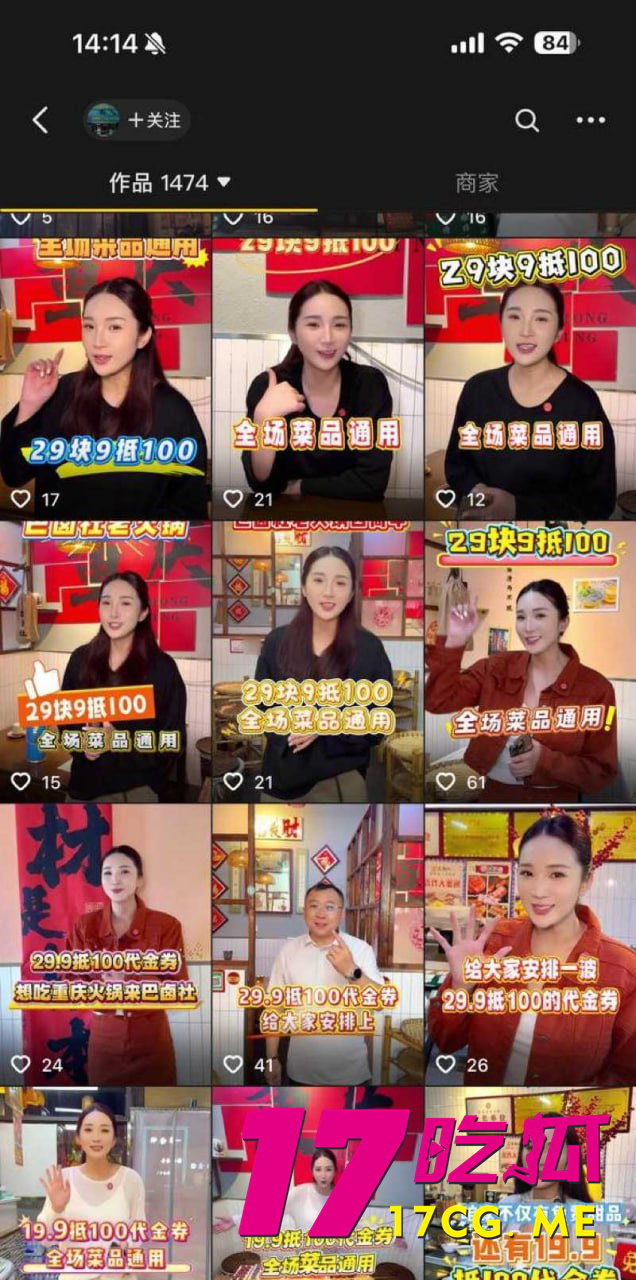This screenshot has height=1280, width=636.
Task: Play the video with 15 likes
Action: tap(105, 660)
